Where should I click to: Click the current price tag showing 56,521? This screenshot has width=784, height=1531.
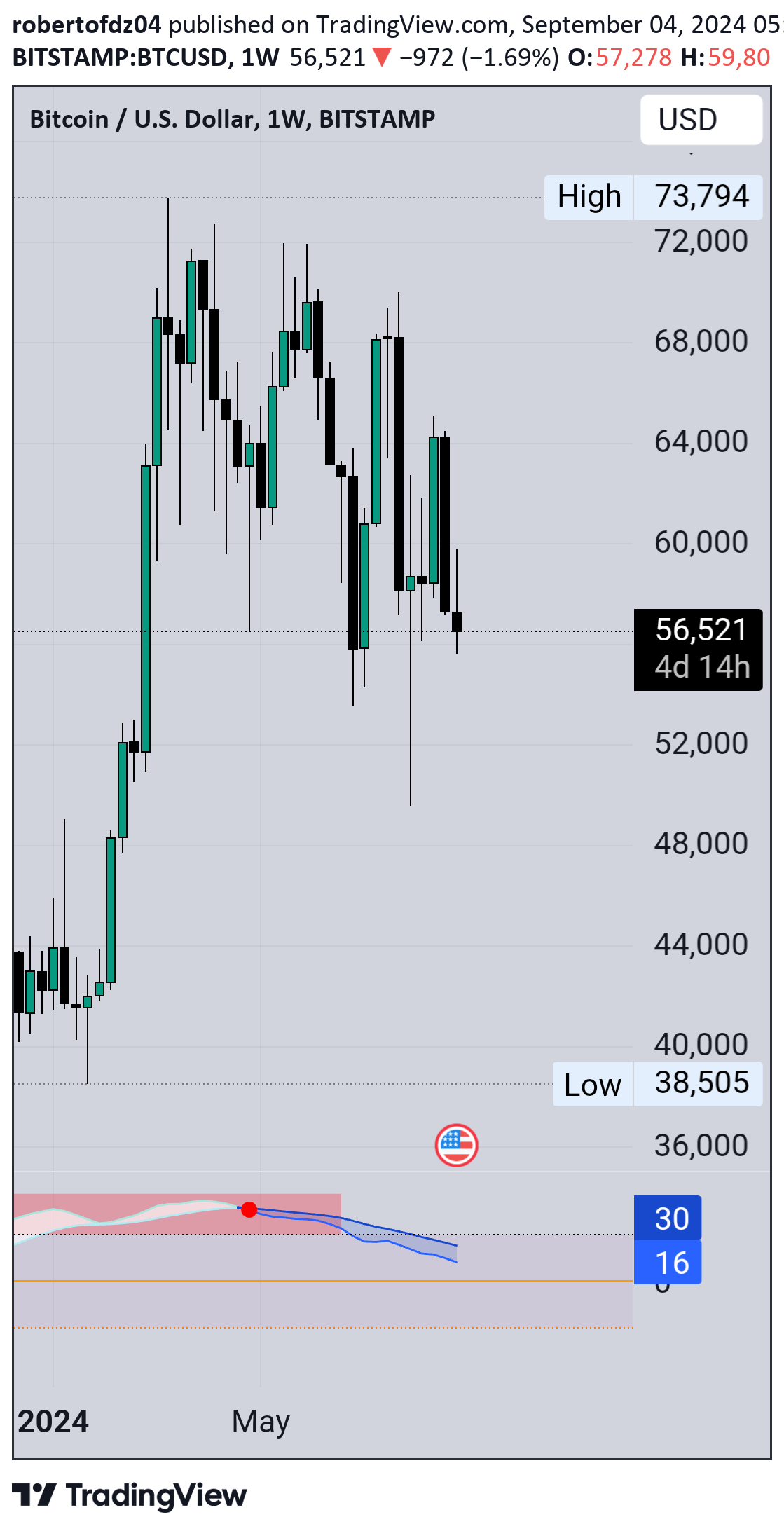click(x=701, y=630)
